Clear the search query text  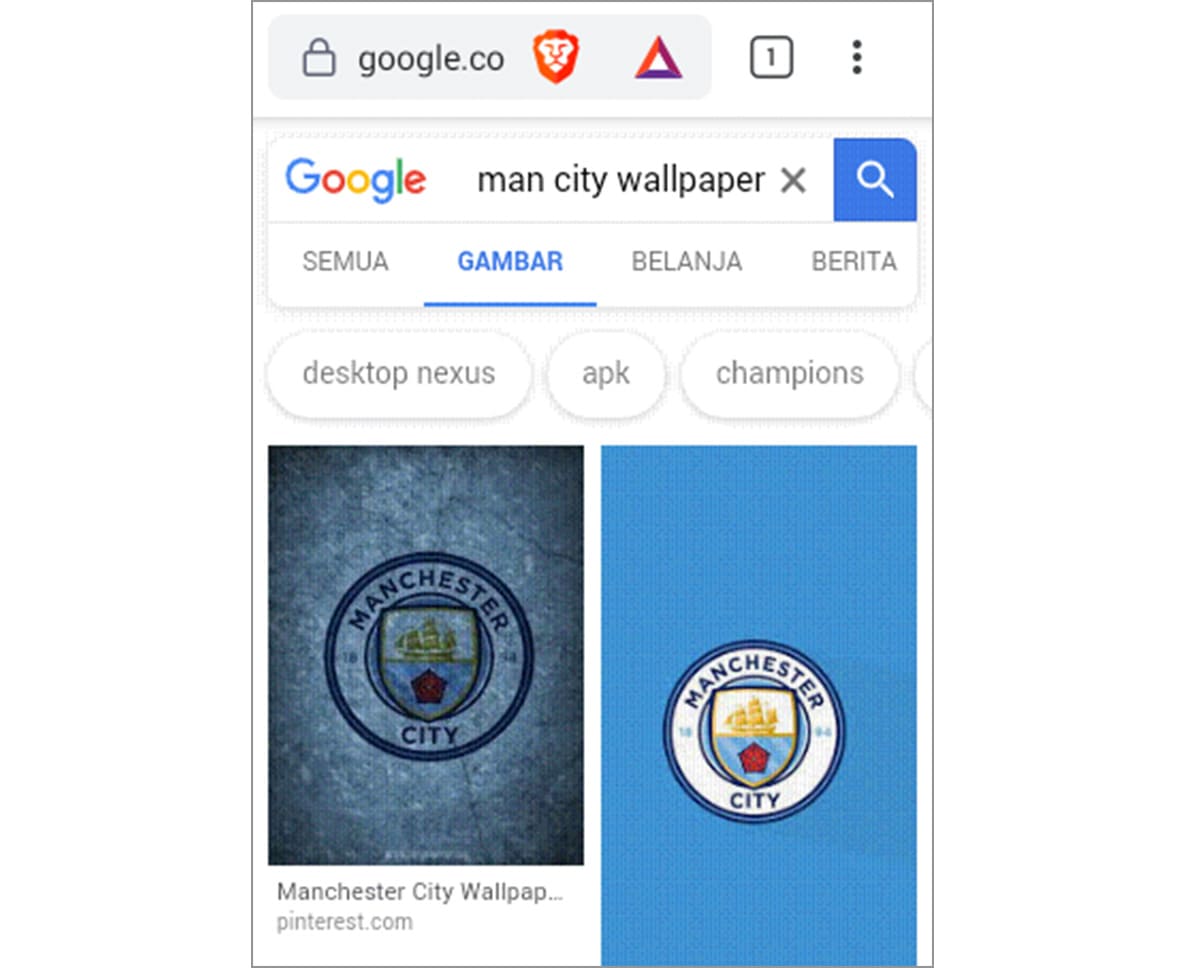793,180
